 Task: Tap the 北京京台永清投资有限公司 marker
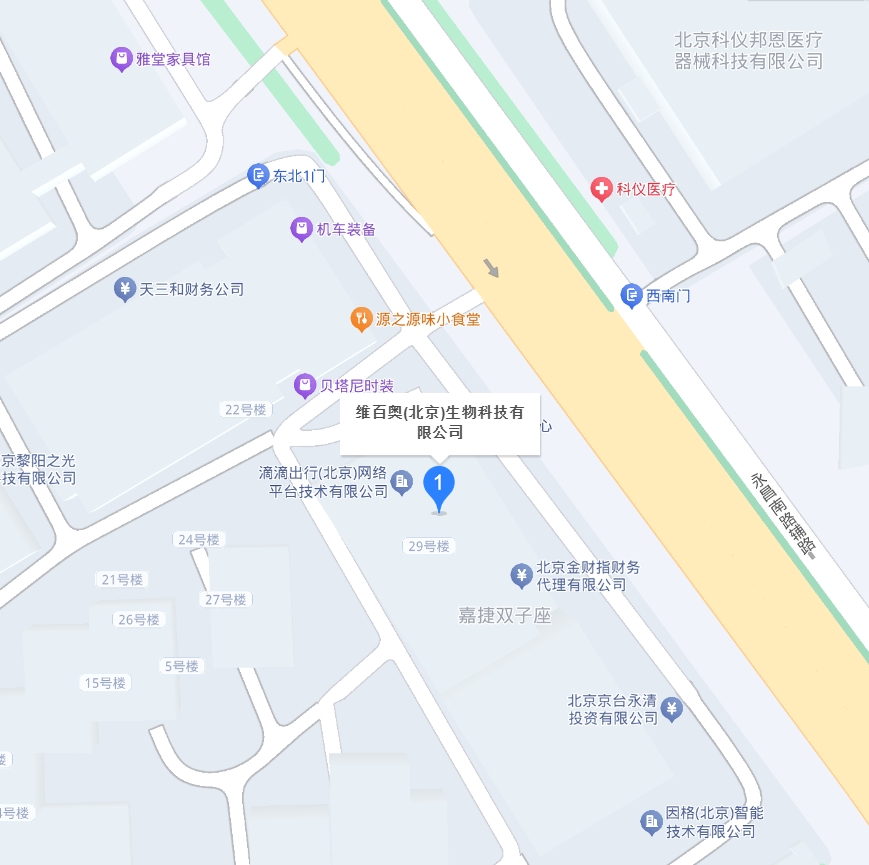pos(672,709)
